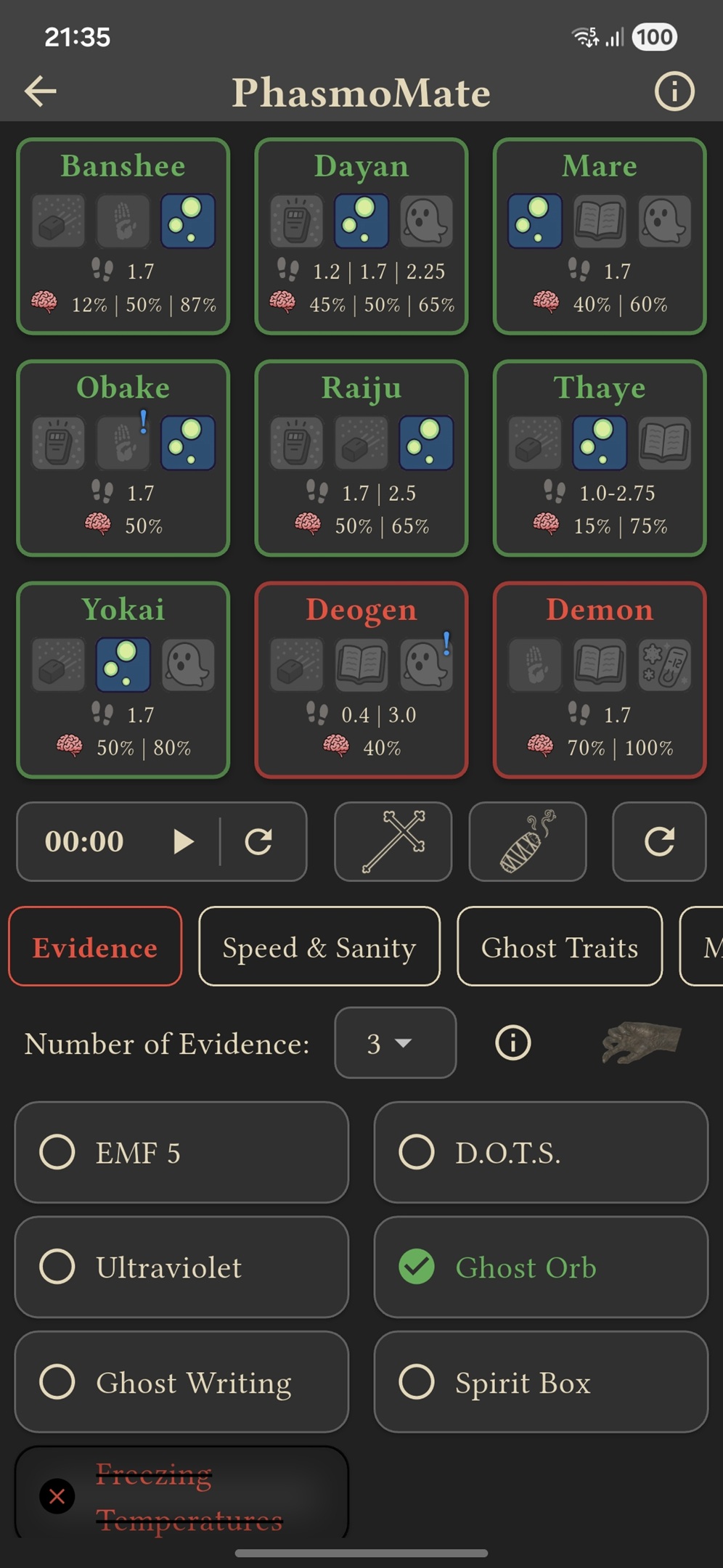Open the app info icon in header
The width and height of the screenshot is (723, 1568).
674,91
